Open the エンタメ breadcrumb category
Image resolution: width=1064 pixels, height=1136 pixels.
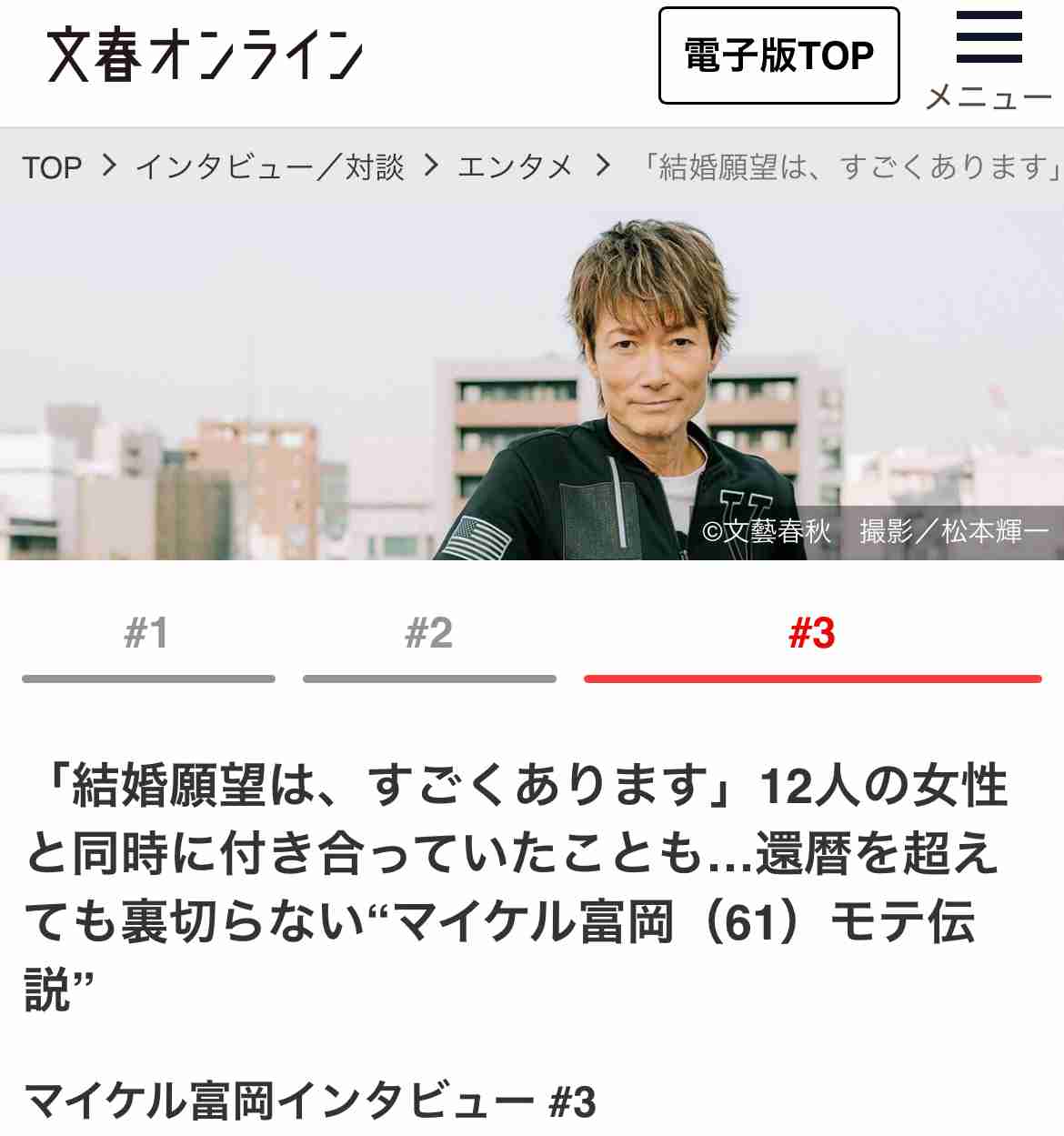(x=515, y=167)
